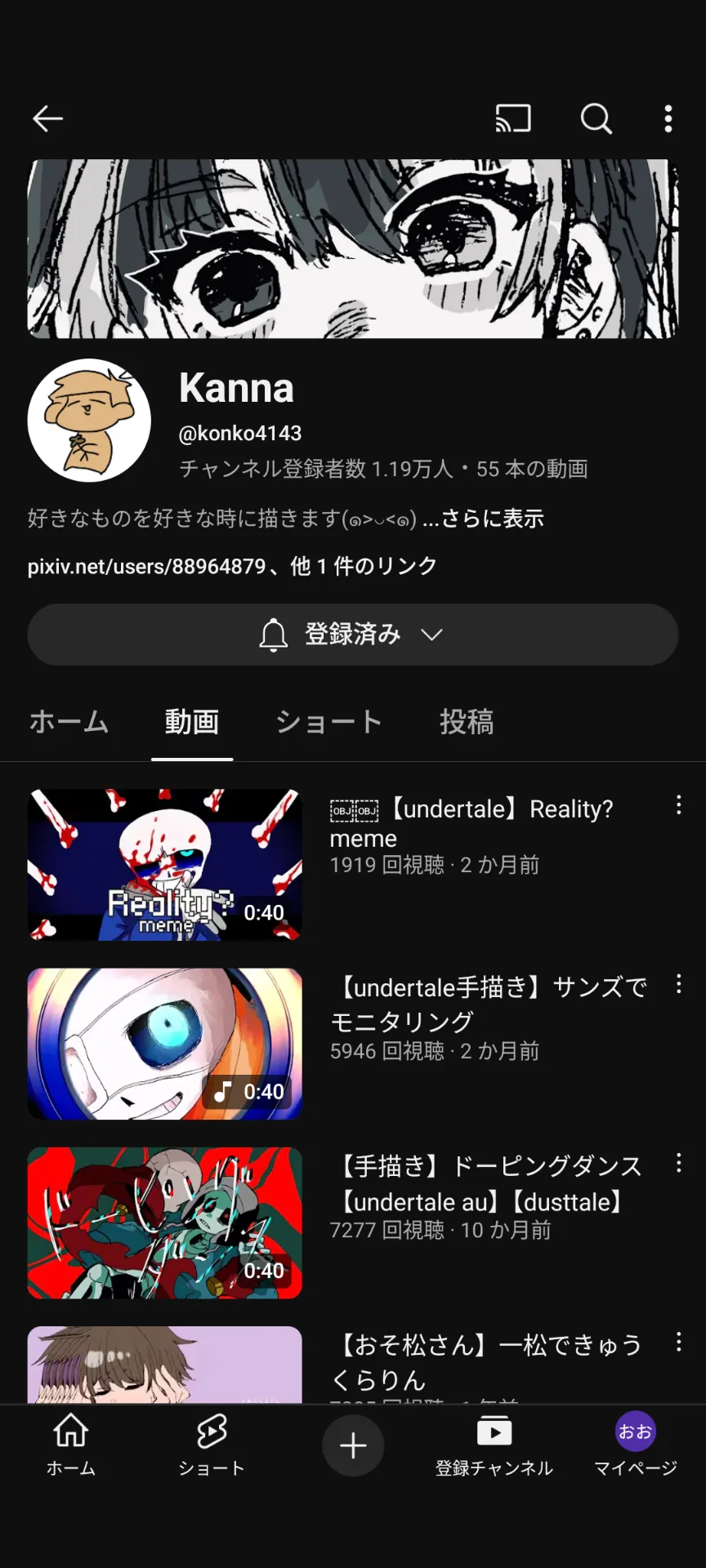Play the サンズでモニタリング video

pyautogui.click(x=165, y=1043)
